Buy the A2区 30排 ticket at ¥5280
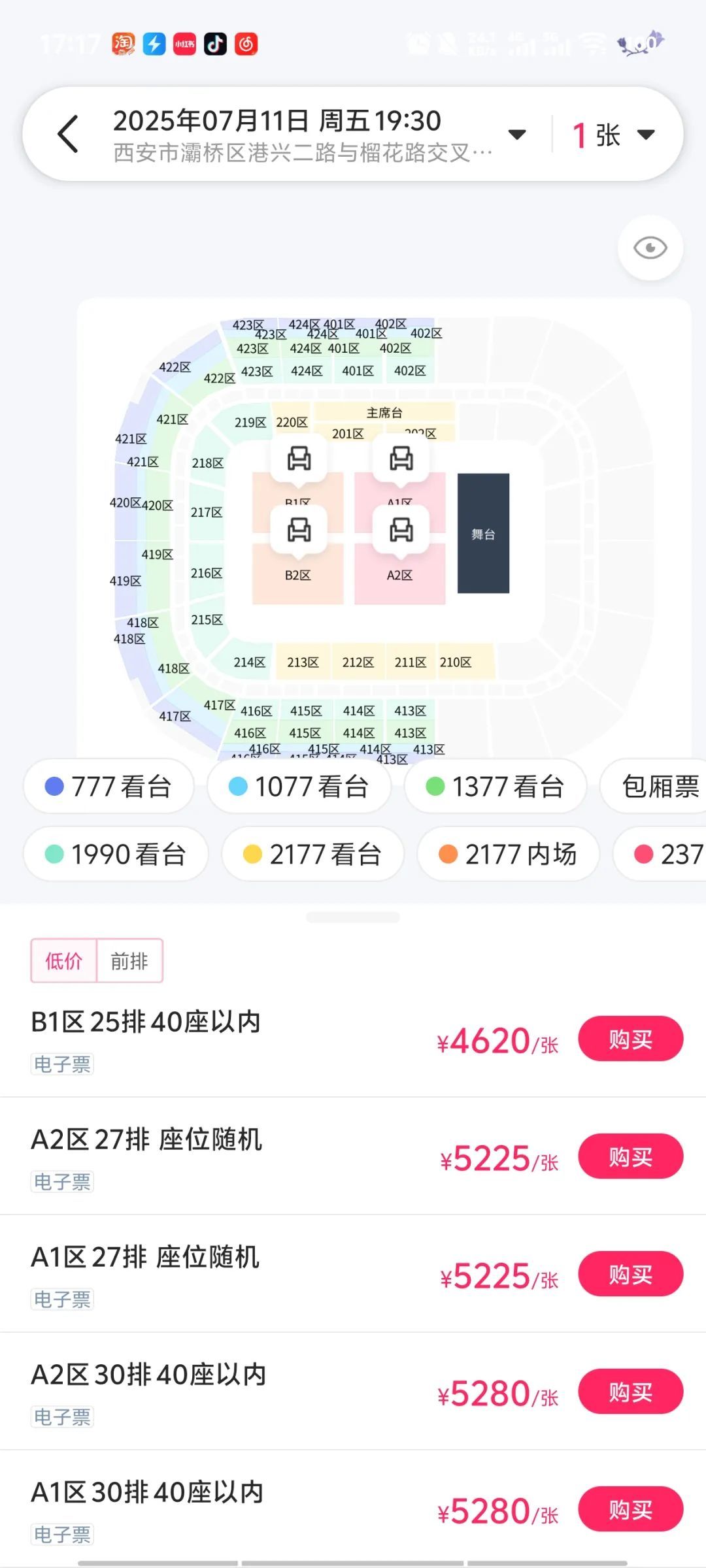Image resolution: width=706 pixels, height=1568 pixels. [630, 1392]
